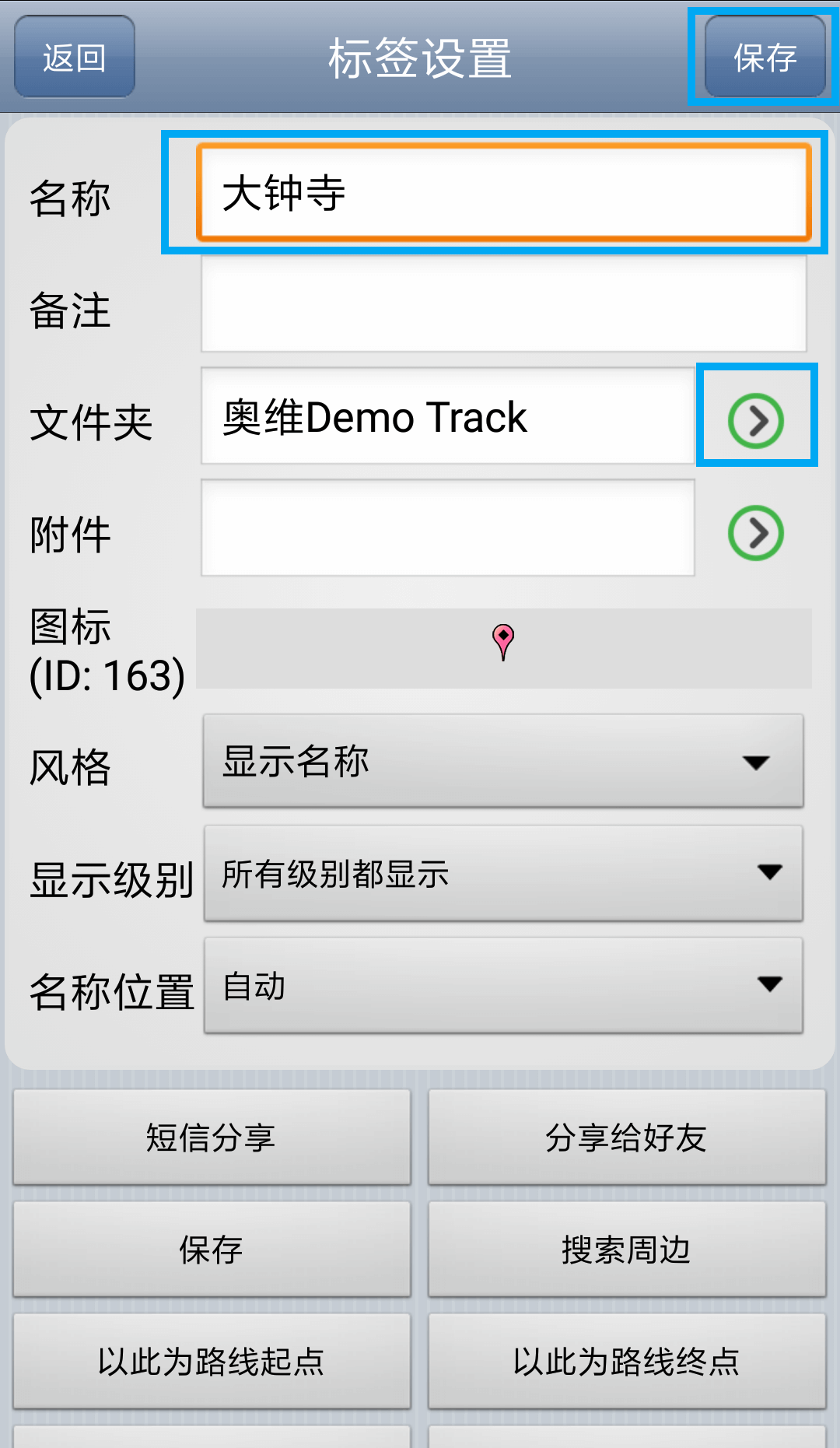Share this label via 短信分享
The image size is (840, 1448).
(212, 1138)
